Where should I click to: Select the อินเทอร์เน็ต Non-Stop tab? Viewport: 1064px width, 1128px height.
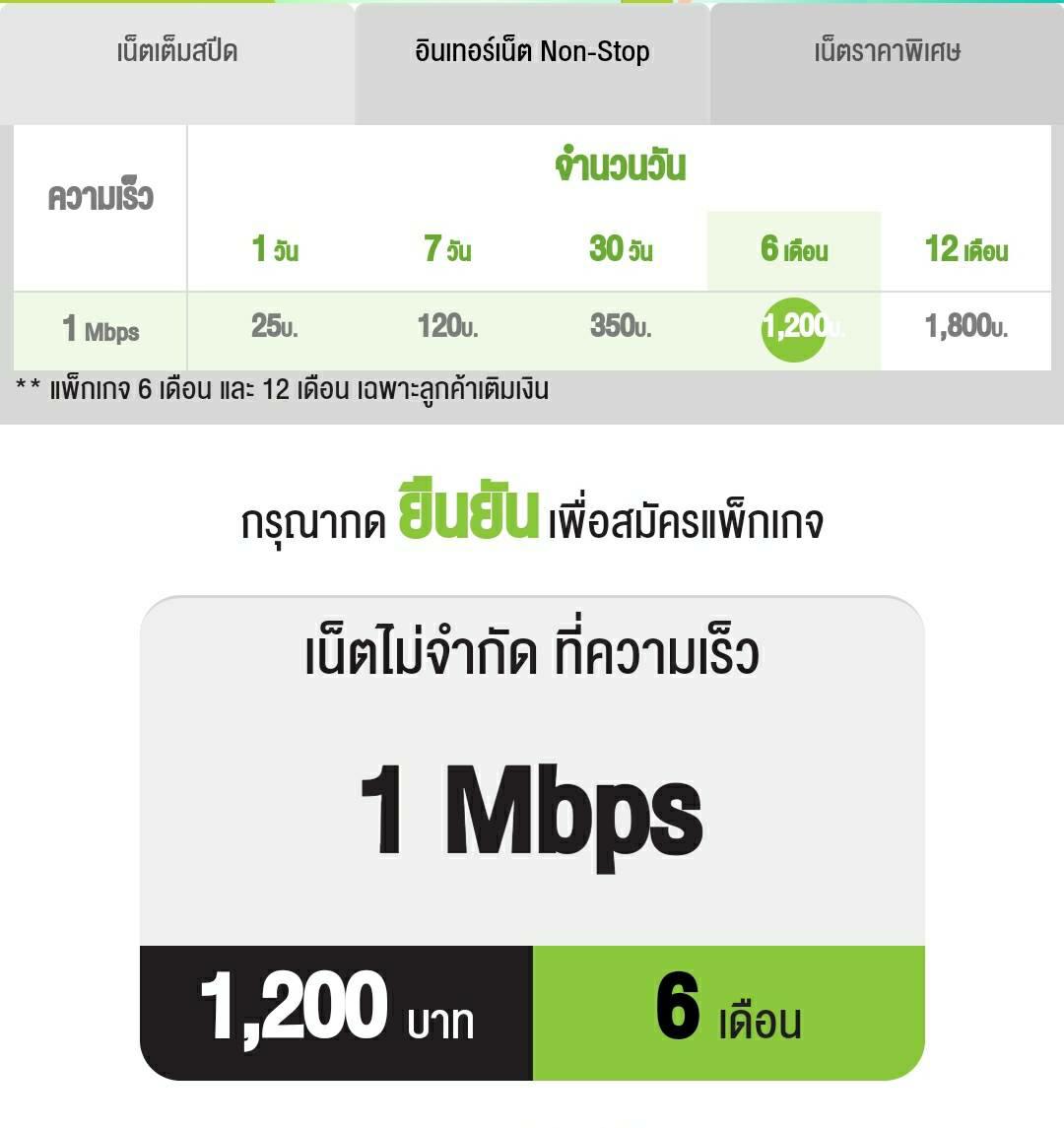click(532, 63)
